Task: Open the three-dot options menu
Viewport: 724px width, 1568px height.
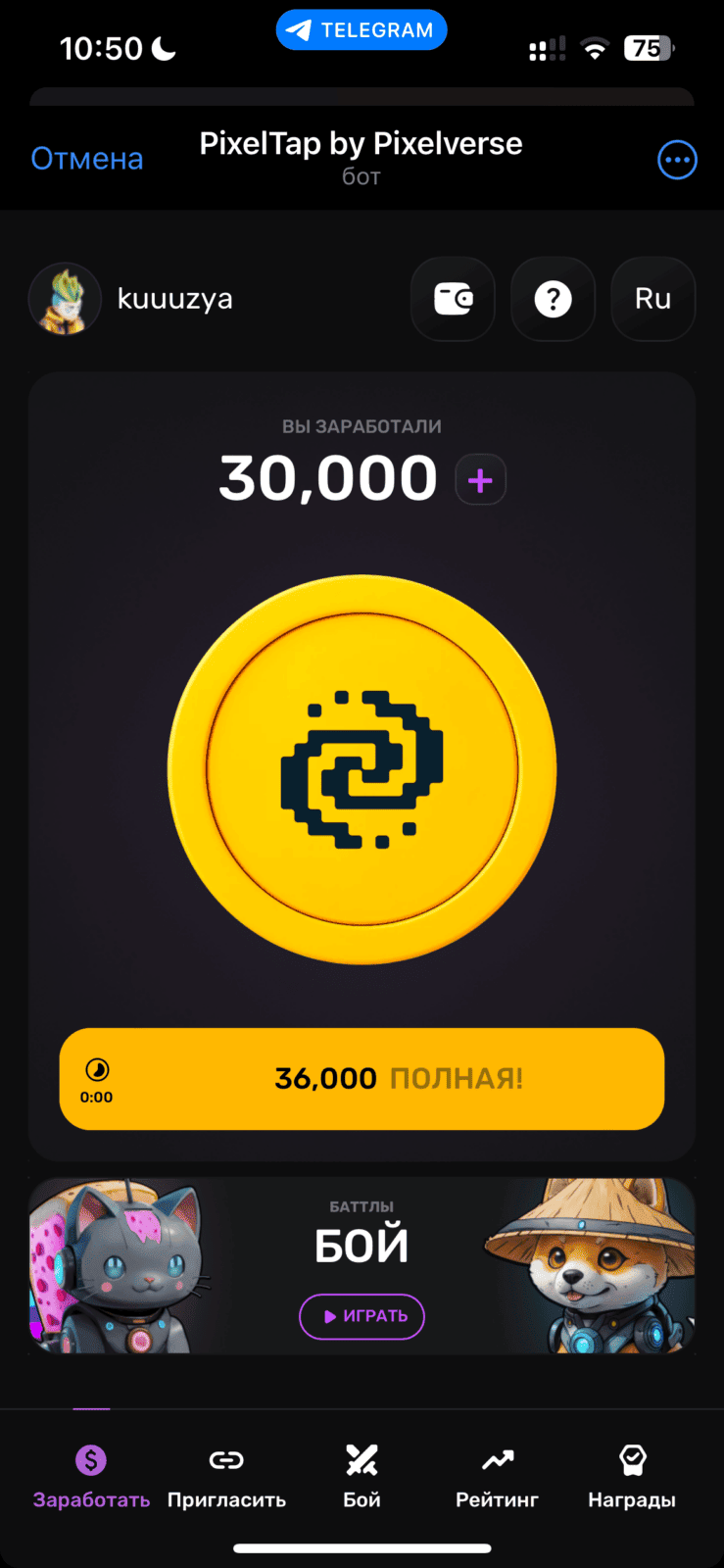Action: [677, 160]
